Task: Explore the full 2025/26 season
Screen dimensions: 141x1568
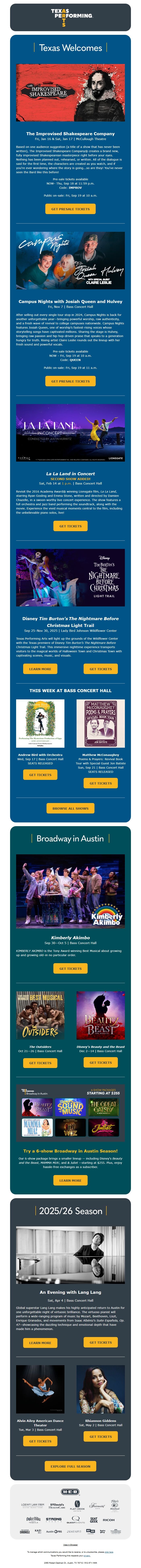Action: point(70,1466)
